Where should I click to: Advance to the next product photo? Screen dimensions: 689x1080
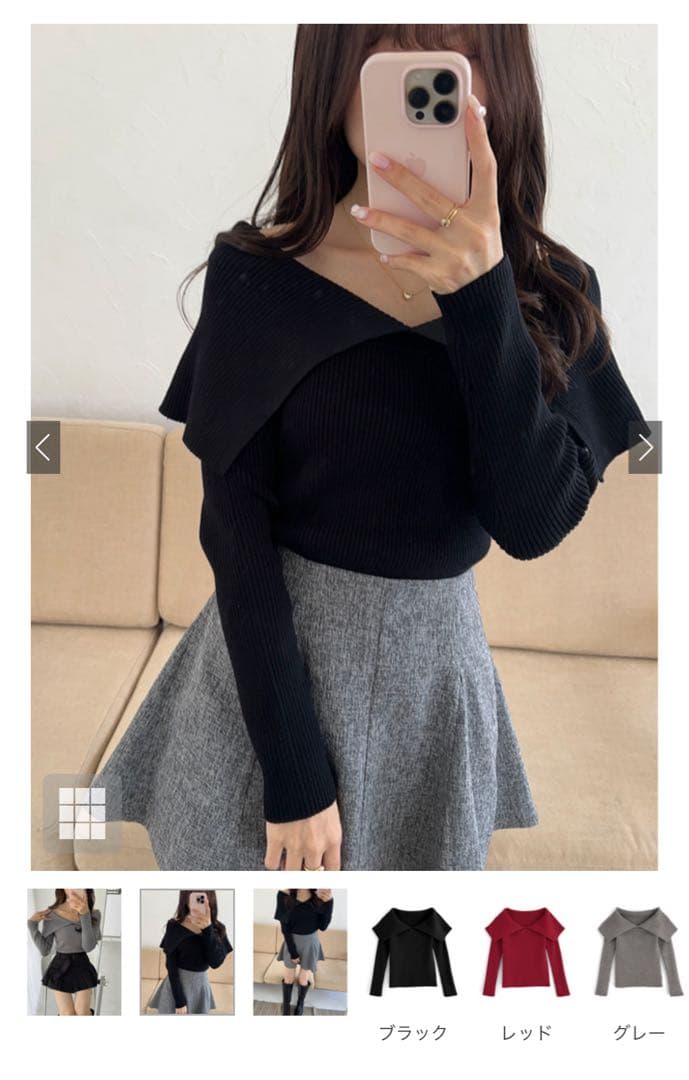[645, 447]
